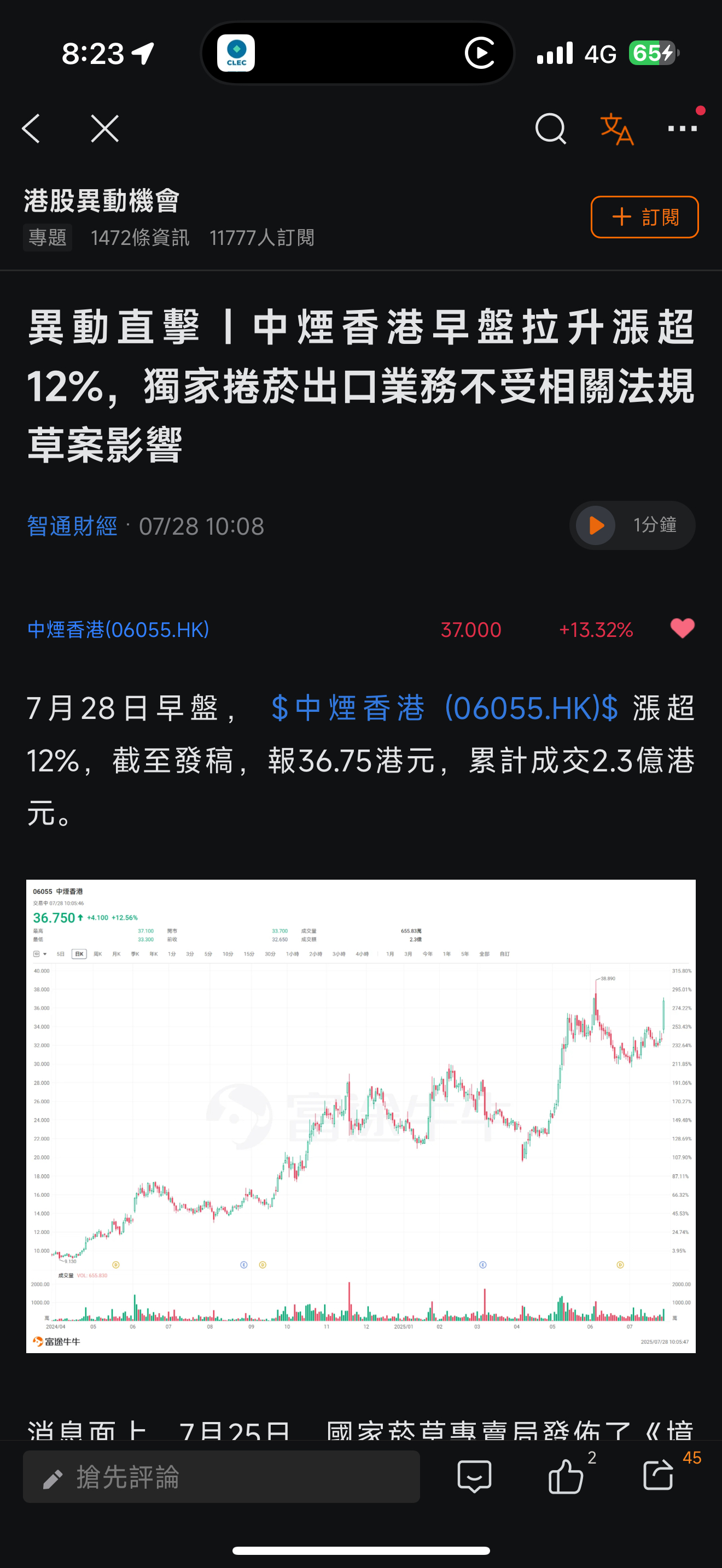
Task: Like this article
Action: coord(566,1476)
